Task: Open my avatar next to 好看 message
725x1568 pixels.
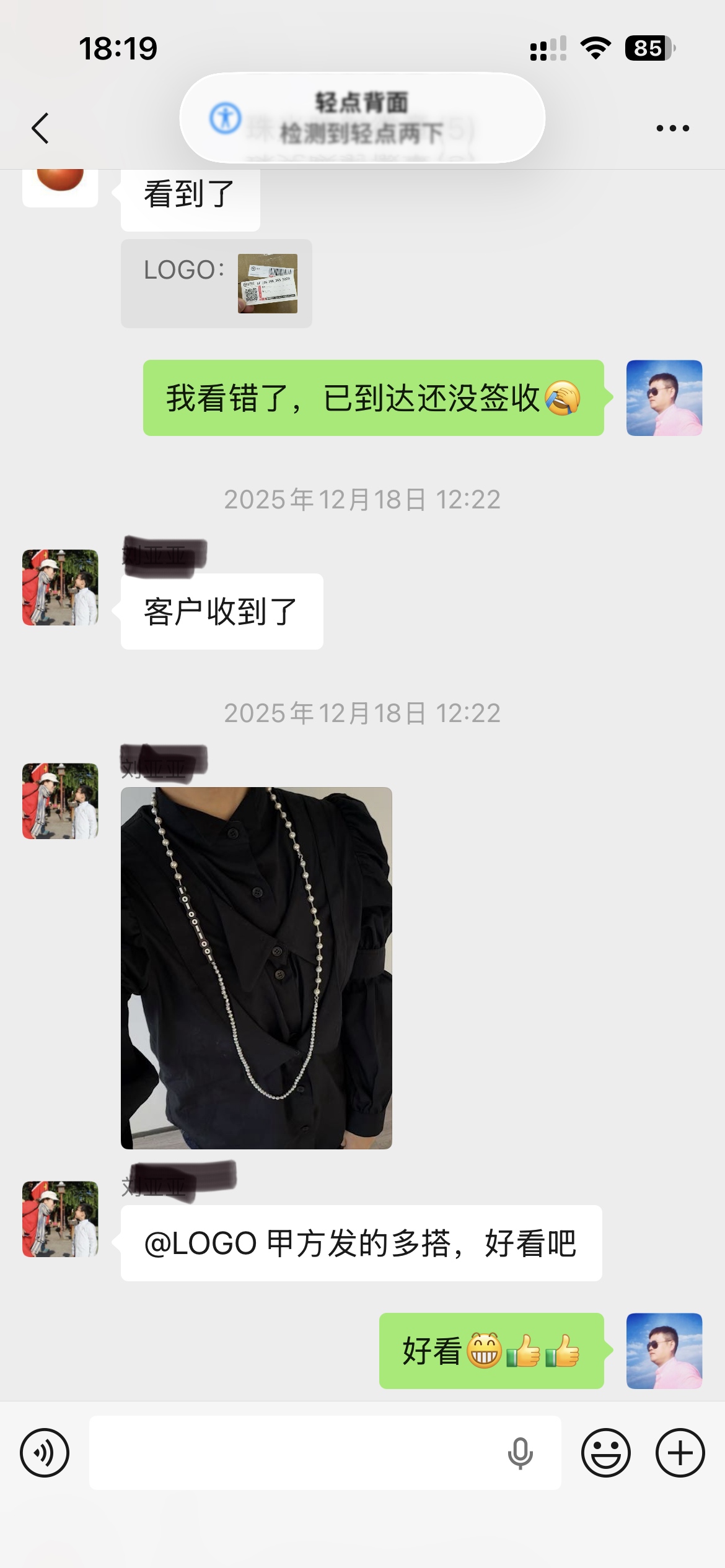Action: pos(664,1351)
